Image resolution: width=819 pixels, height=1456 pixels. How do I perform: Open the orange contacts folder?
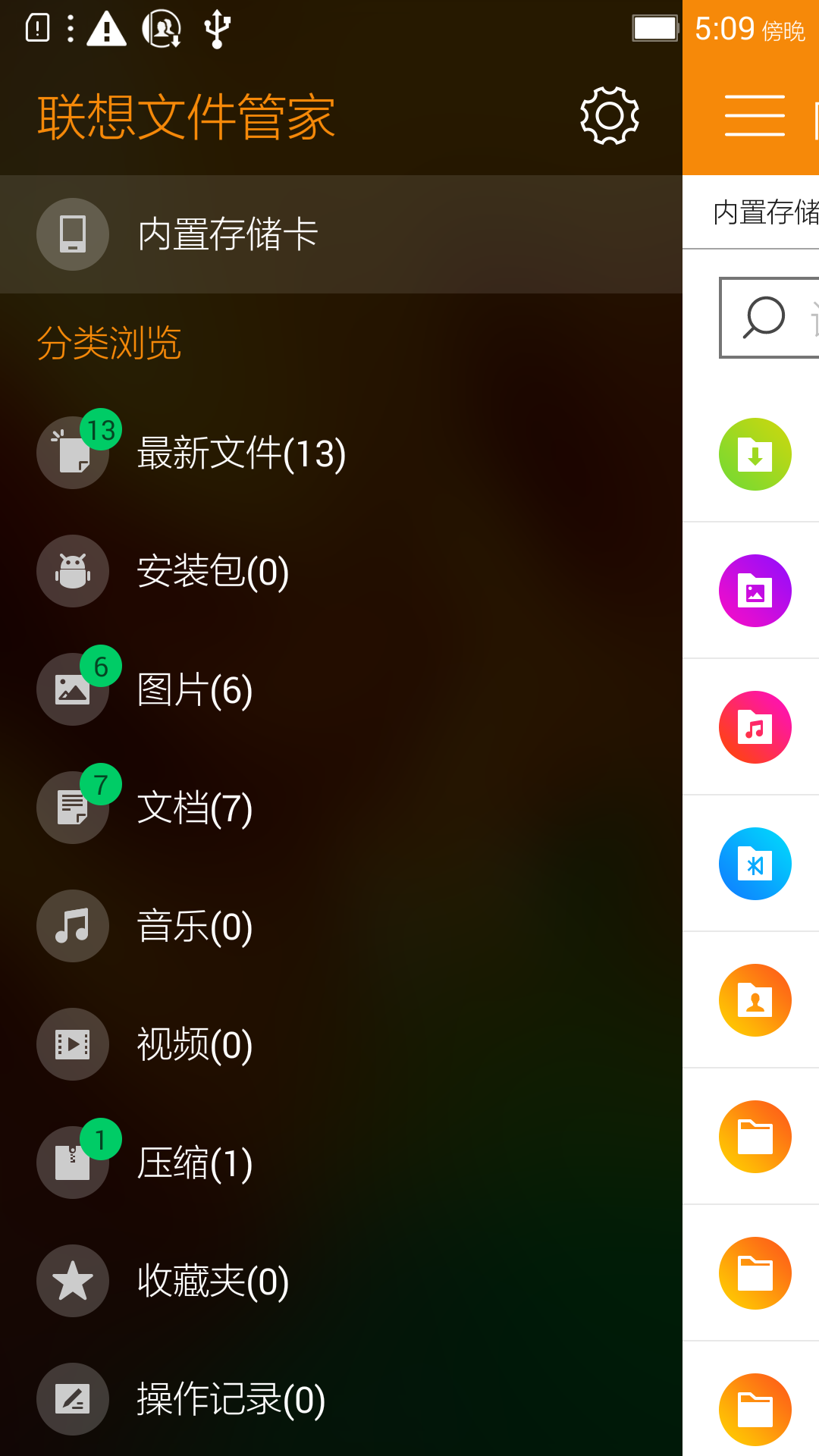755,1000
